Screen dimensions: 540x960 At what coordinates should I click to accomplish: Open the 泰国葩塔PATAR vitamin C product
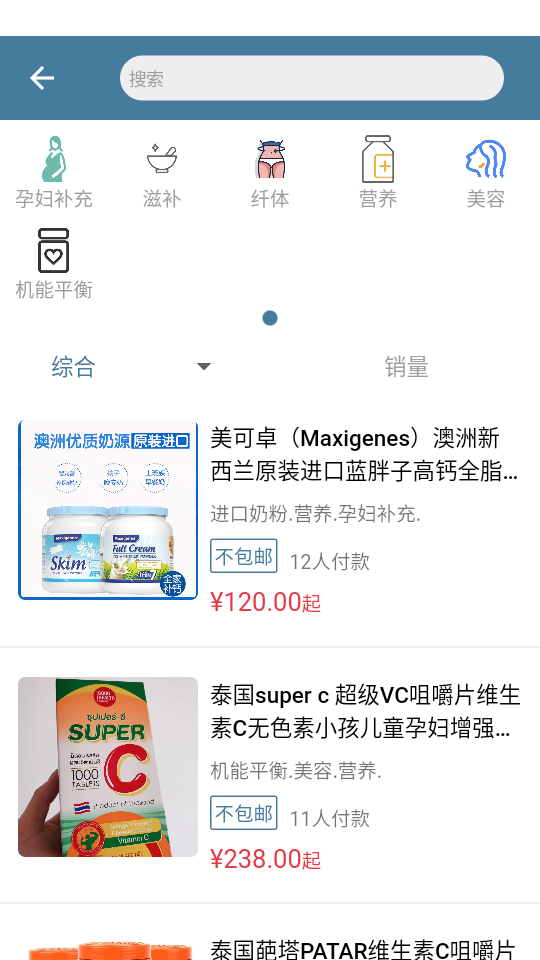coord(270,941)
